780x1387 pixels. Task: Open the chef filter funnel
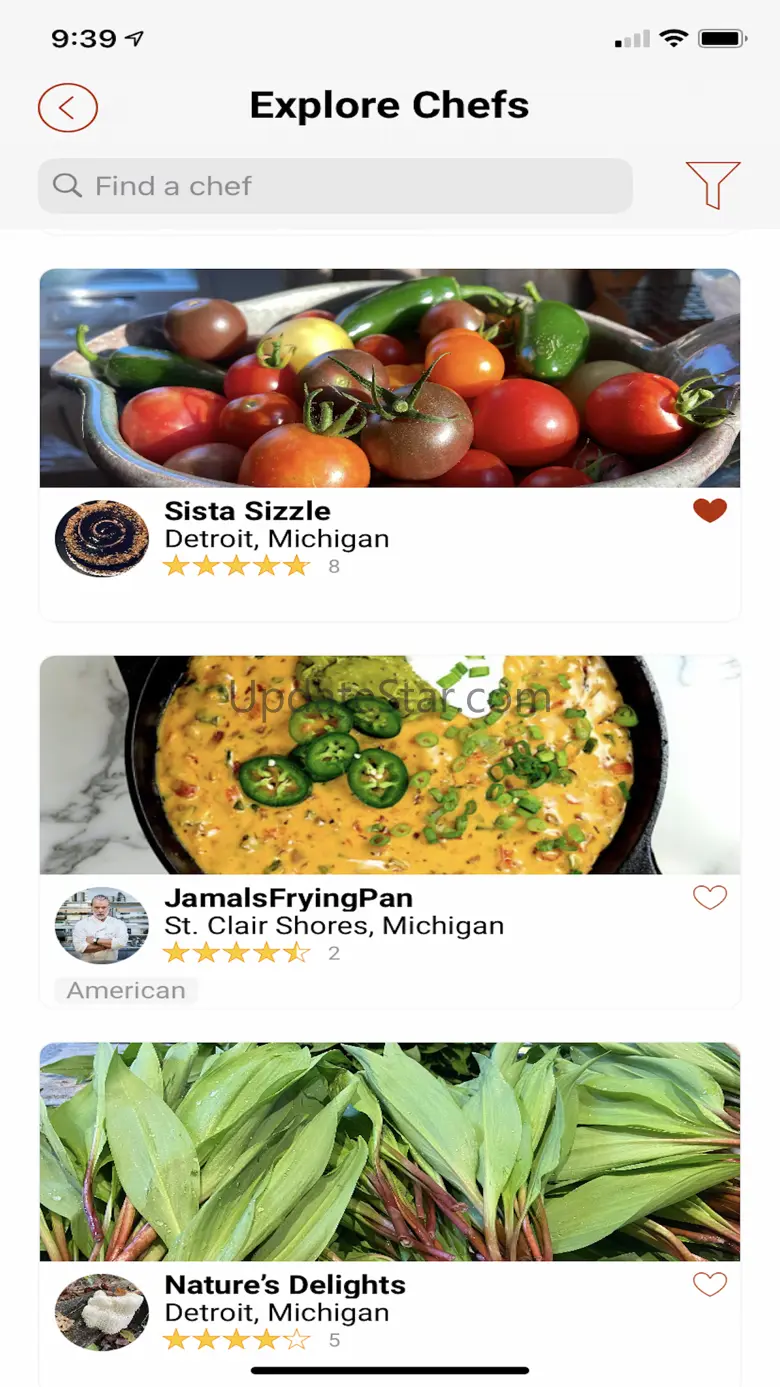point(712,185)
